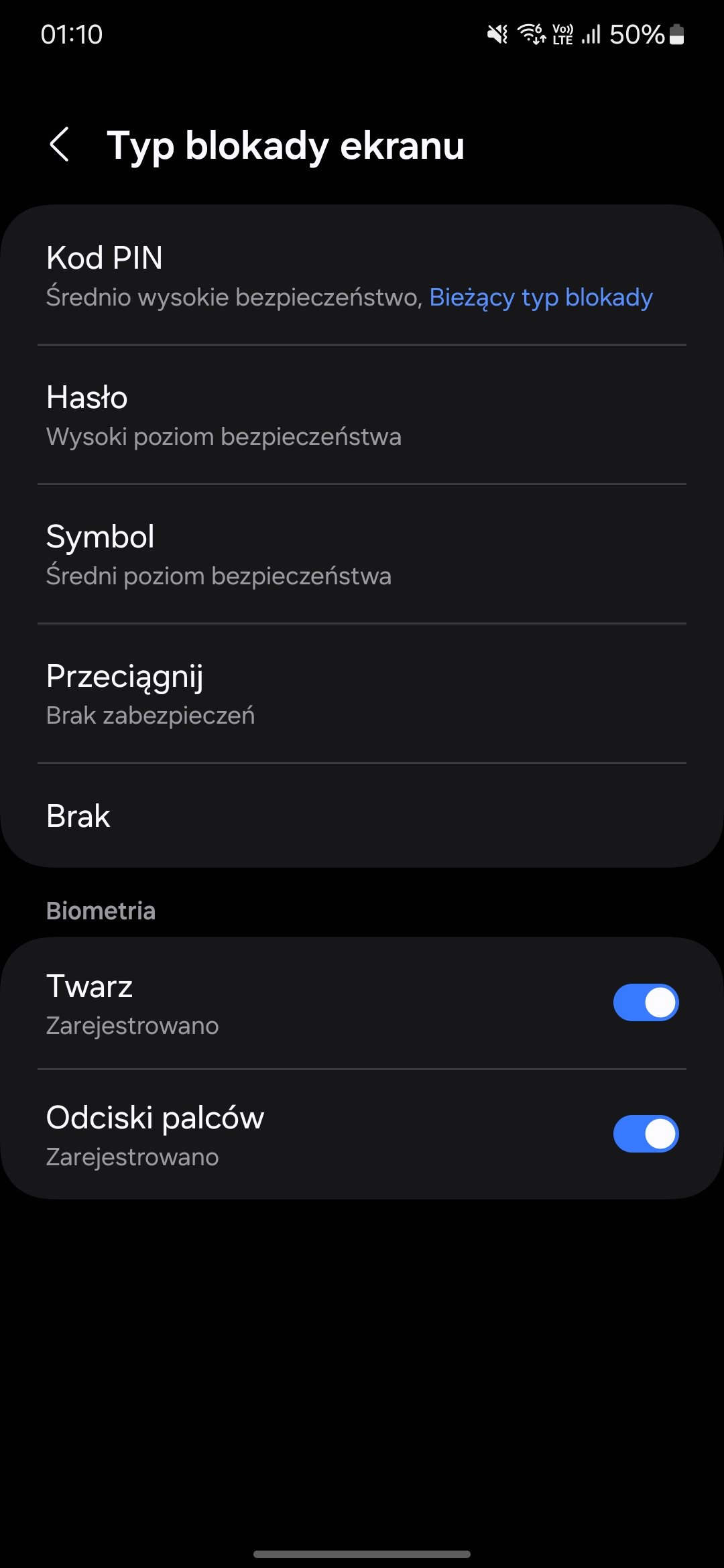Choose Hasło as screen lock
The image size is (724, 1568).
362,415
